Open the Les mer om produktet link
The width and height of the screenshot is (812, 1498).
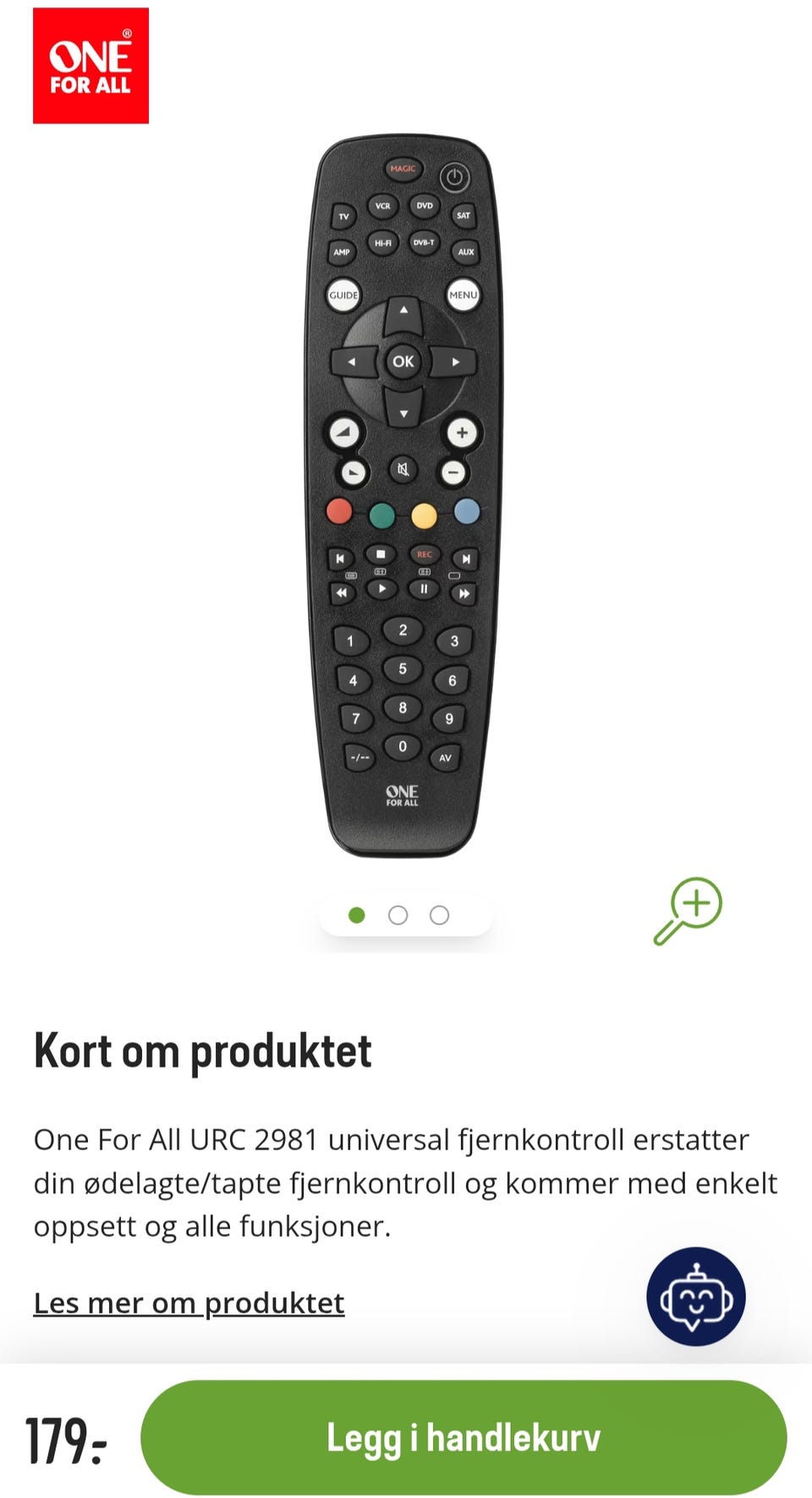pyautogui.click(x=189, y=1302)
